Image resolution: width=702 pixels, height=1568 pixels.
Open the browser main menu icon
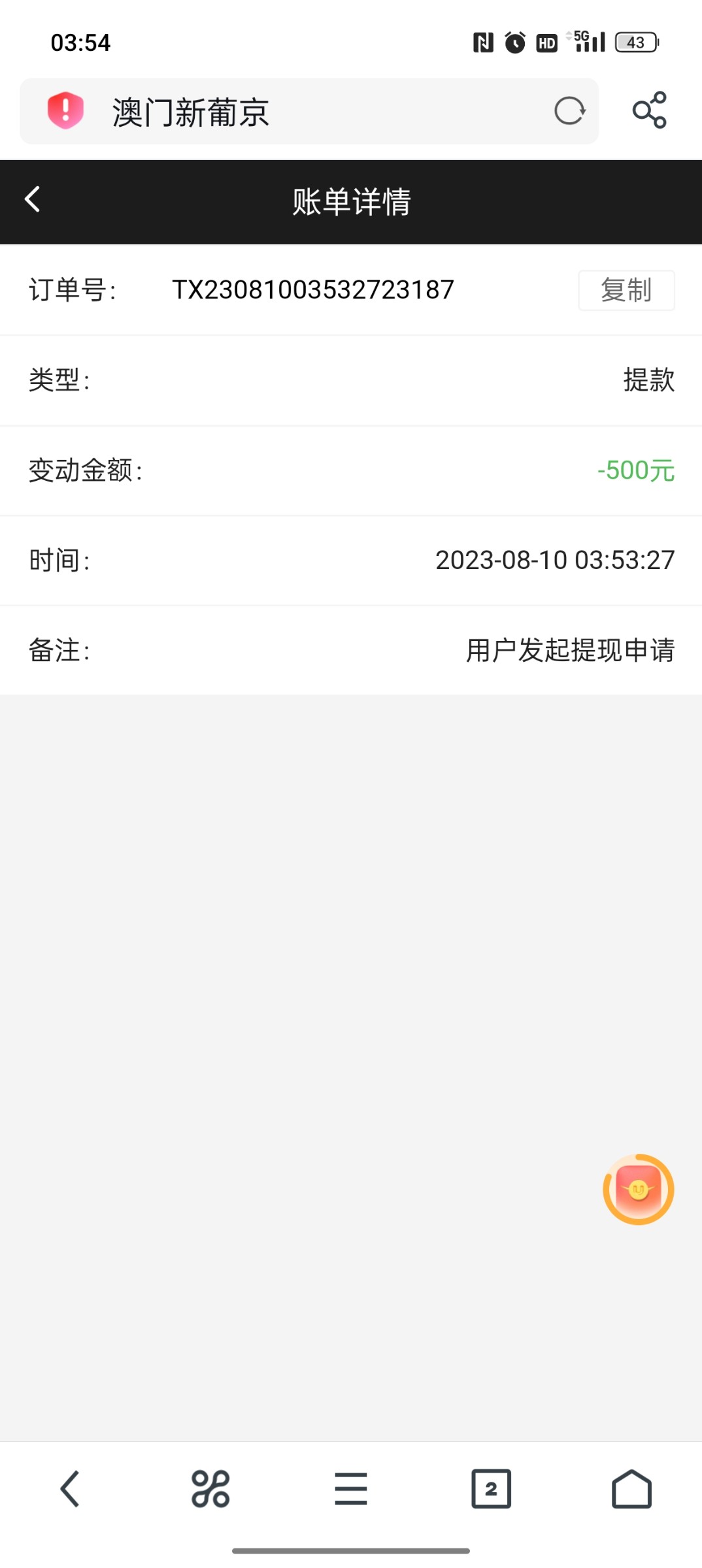click(351, 1489)
